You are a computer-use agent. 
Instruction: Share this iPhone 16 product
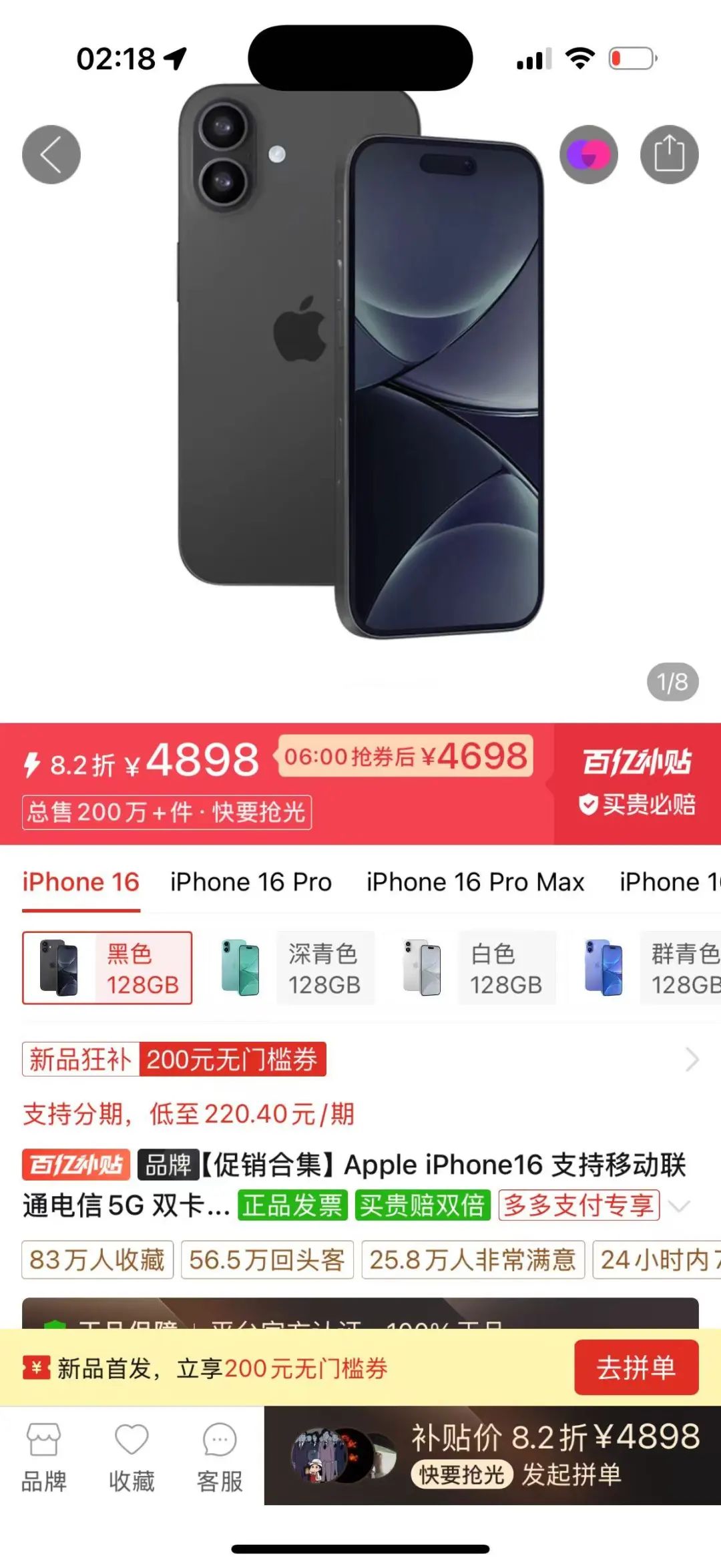(669, 154)
